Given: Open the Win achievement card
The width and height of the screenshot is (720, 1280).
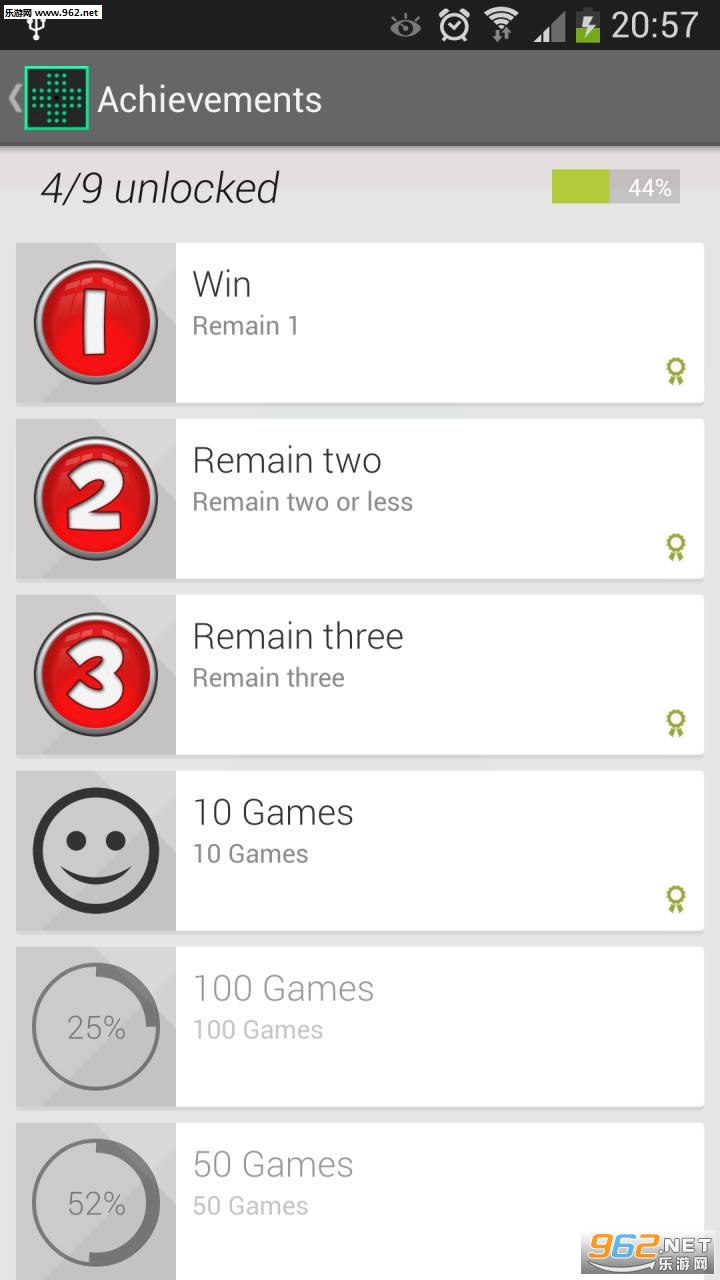Looking at the screenshot, I should tap(360, 323).
